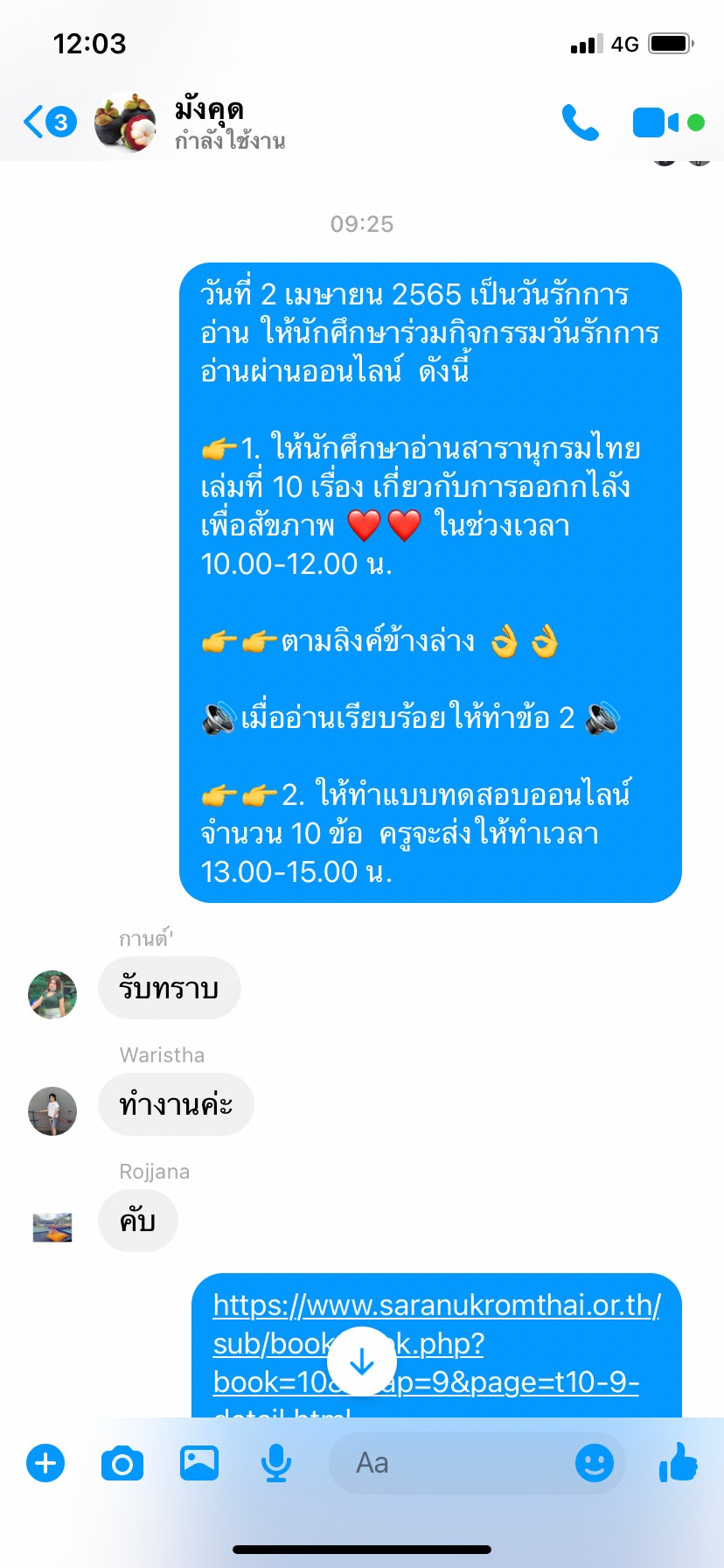Jump to the latest messages with down arrow
724x1568 pixels.
362,1361
